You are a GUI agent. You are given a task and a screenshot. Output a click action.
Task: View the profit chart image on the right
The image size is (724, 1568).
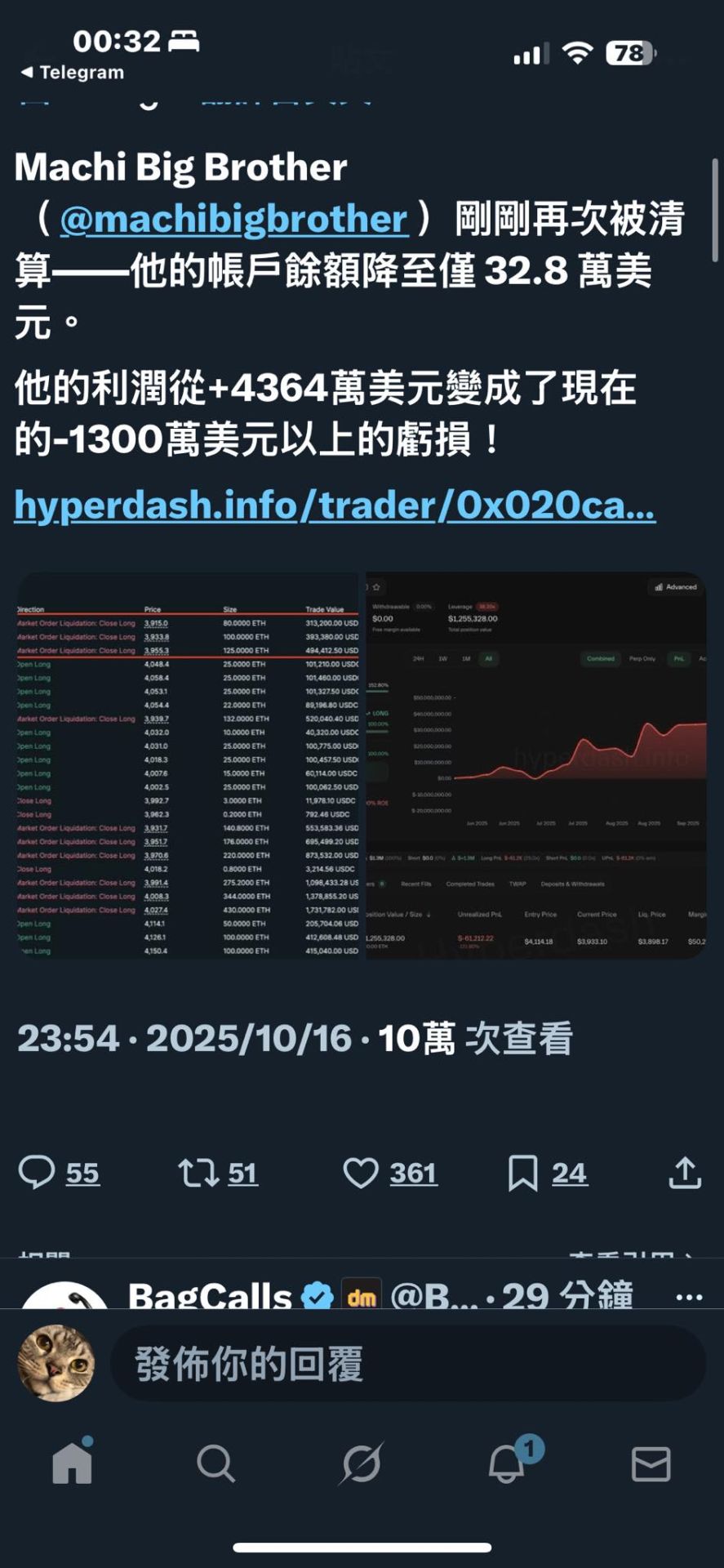[536, 766]
